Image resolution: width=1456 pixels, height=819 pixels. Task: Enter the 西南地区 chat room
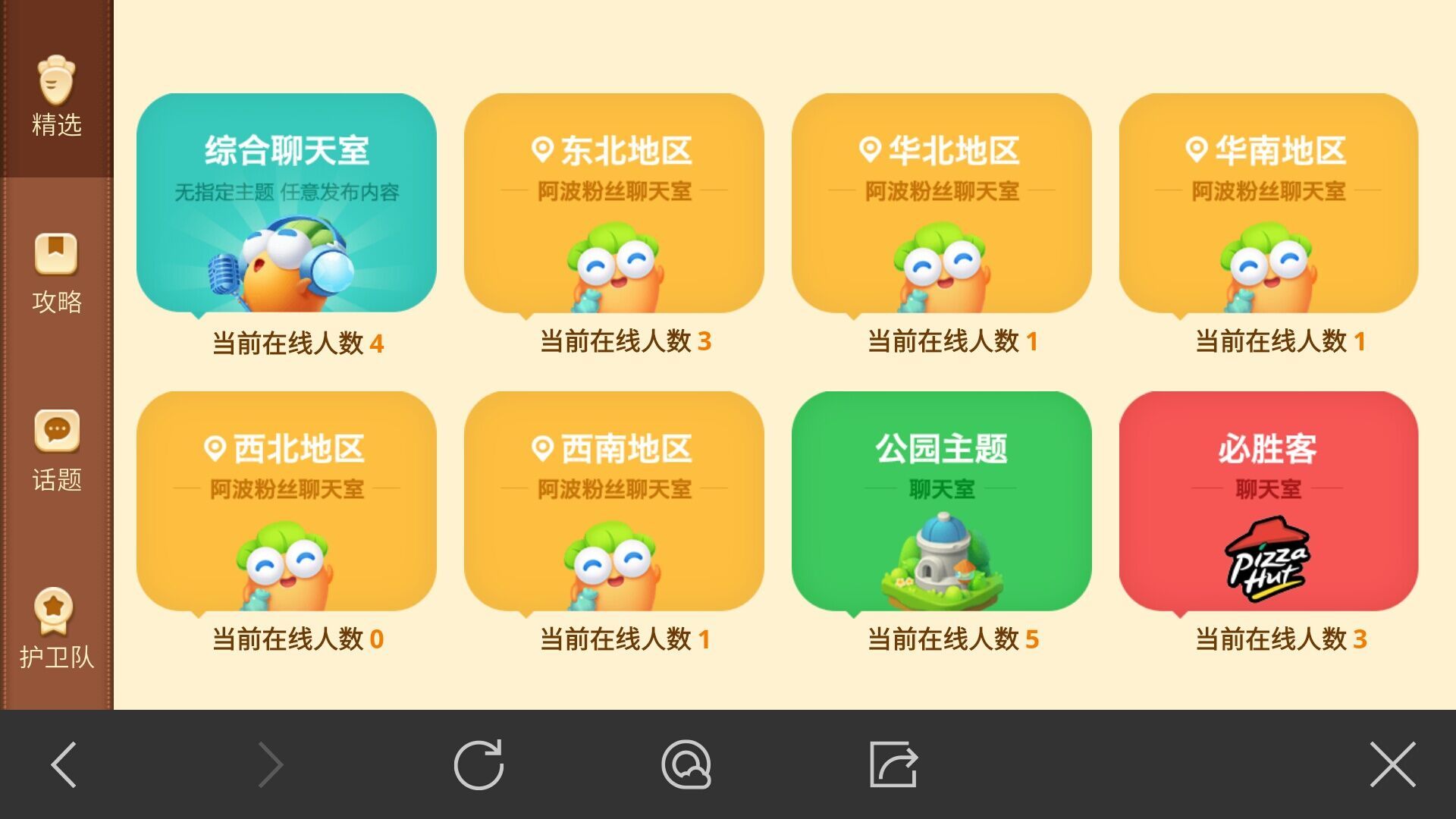pos(613,500)
